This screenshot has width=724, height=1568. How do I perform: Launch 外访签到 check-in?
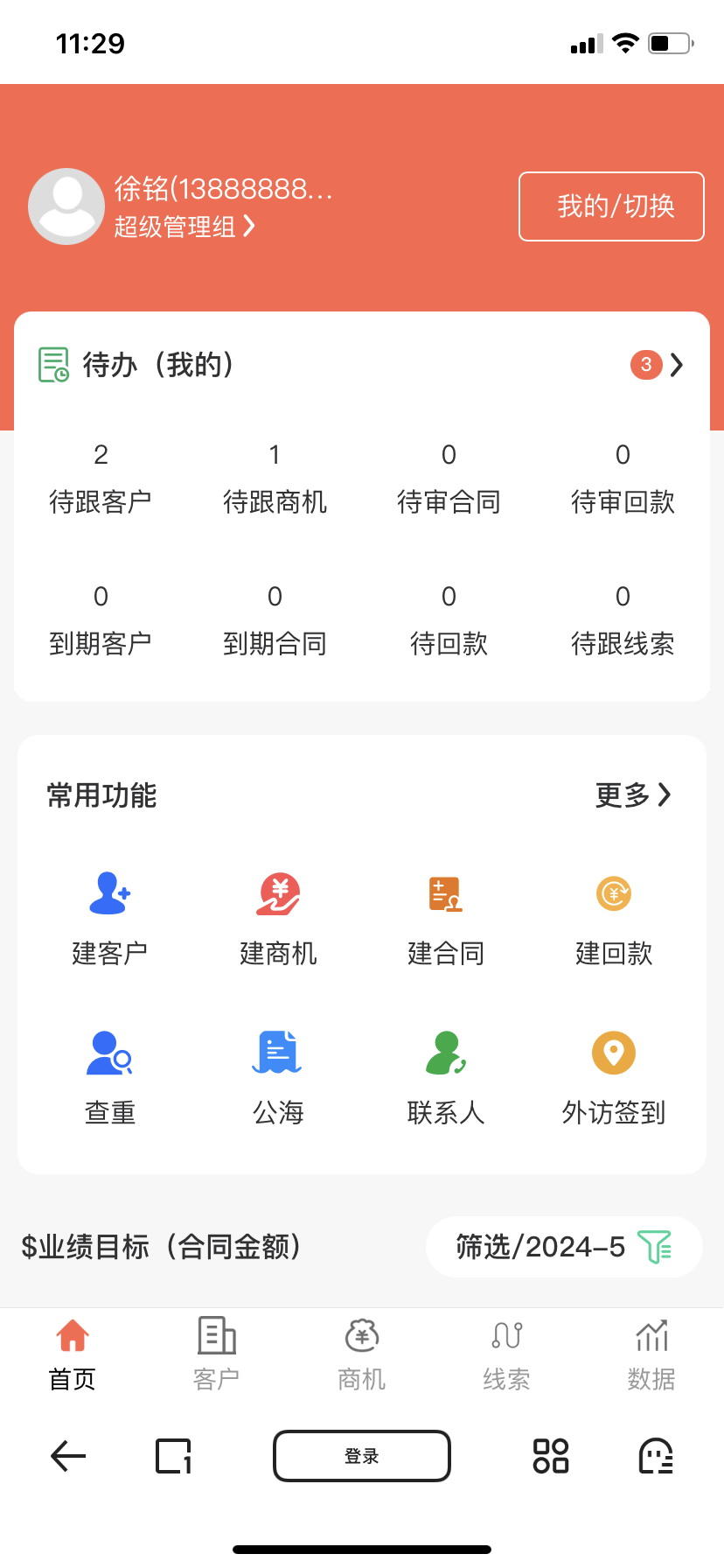[614, 1078]
